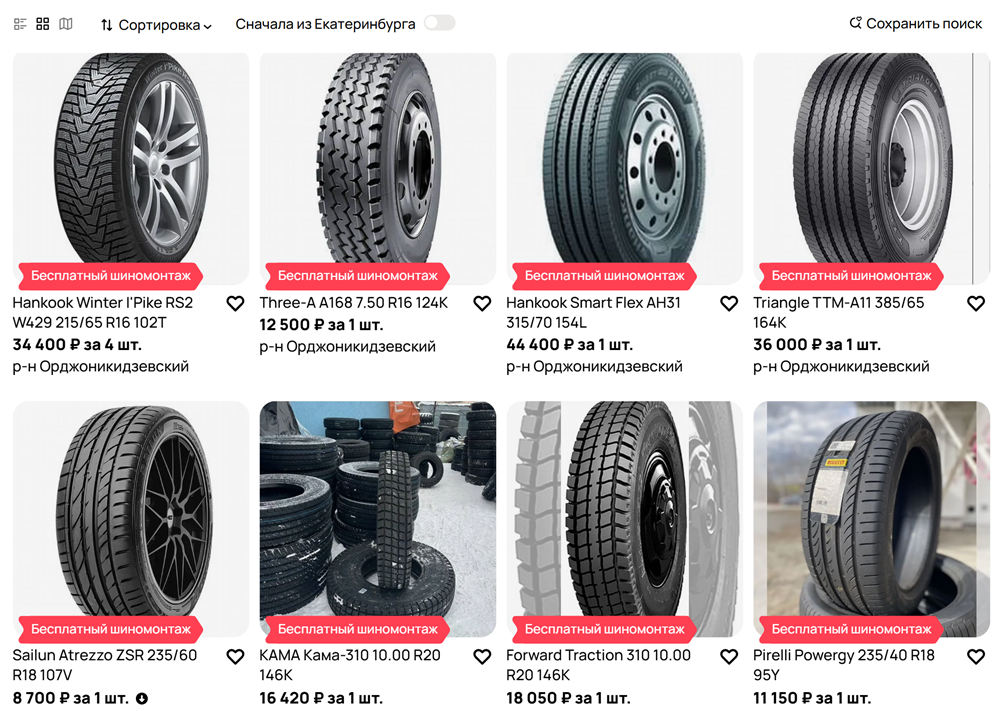Switch to grid view layout

point(43,24)
